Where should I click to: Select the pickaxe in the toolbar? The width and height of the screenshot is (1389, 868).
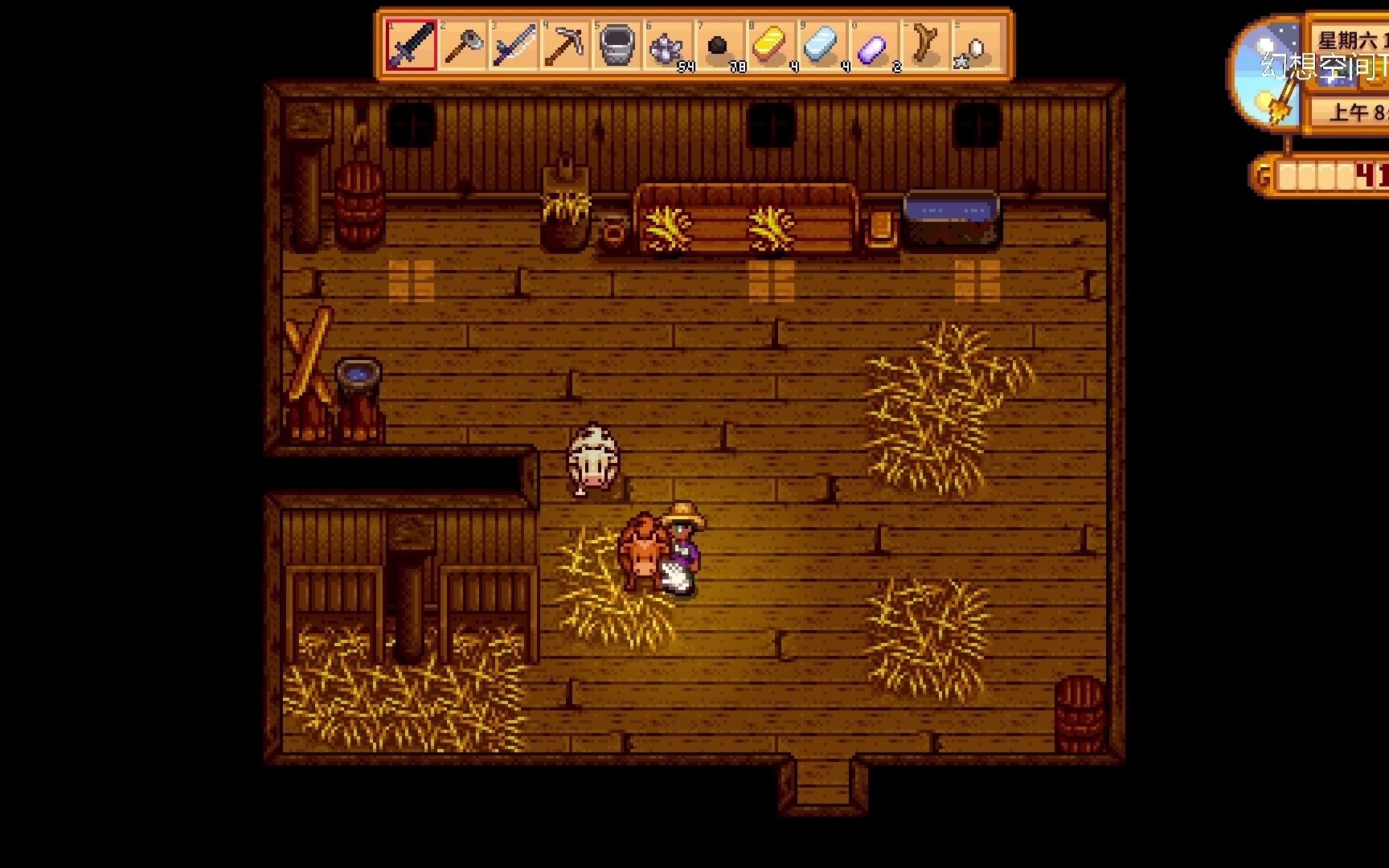point(565,46)
